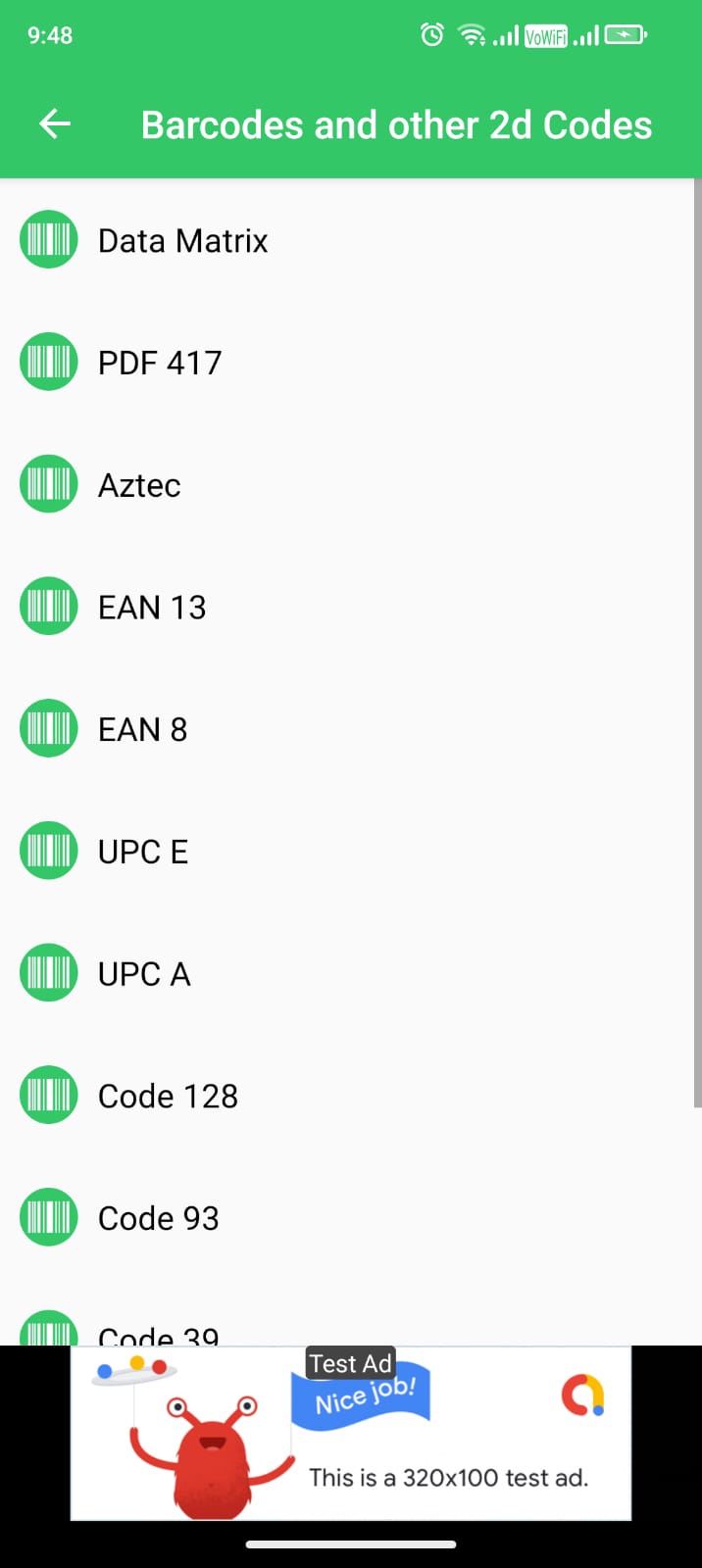Select the EAN 8 entry
The image size is (702, 1568).
point(142,729)
